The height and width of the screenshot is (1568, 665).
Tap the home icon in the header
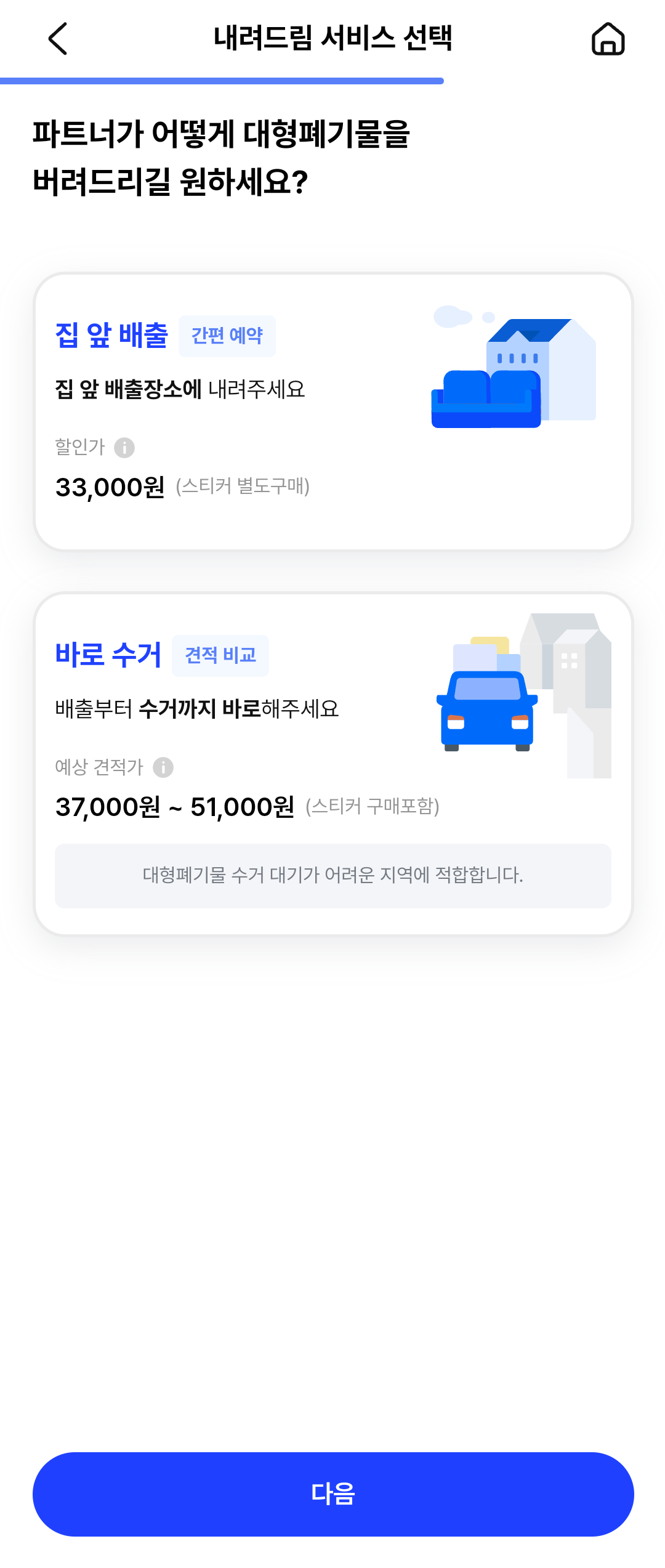click(607, 39)
